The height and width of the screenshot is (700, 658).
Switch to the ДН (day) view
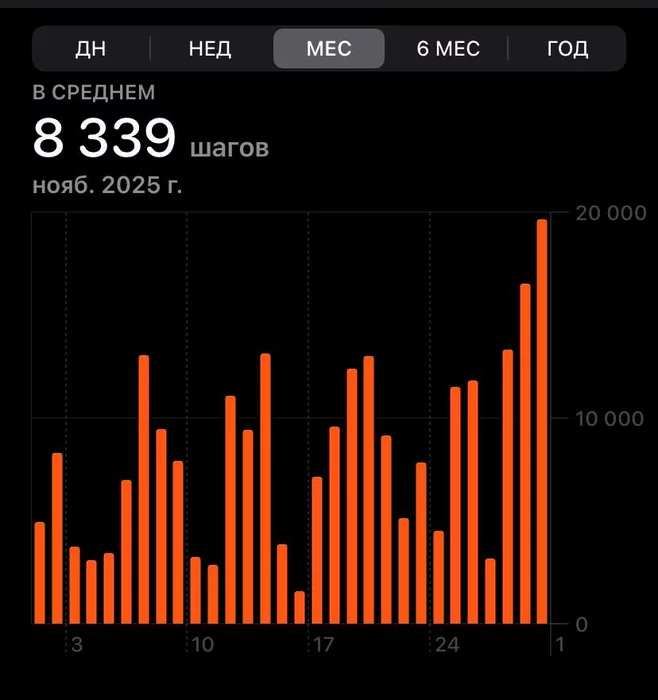[x=90, y=49]
